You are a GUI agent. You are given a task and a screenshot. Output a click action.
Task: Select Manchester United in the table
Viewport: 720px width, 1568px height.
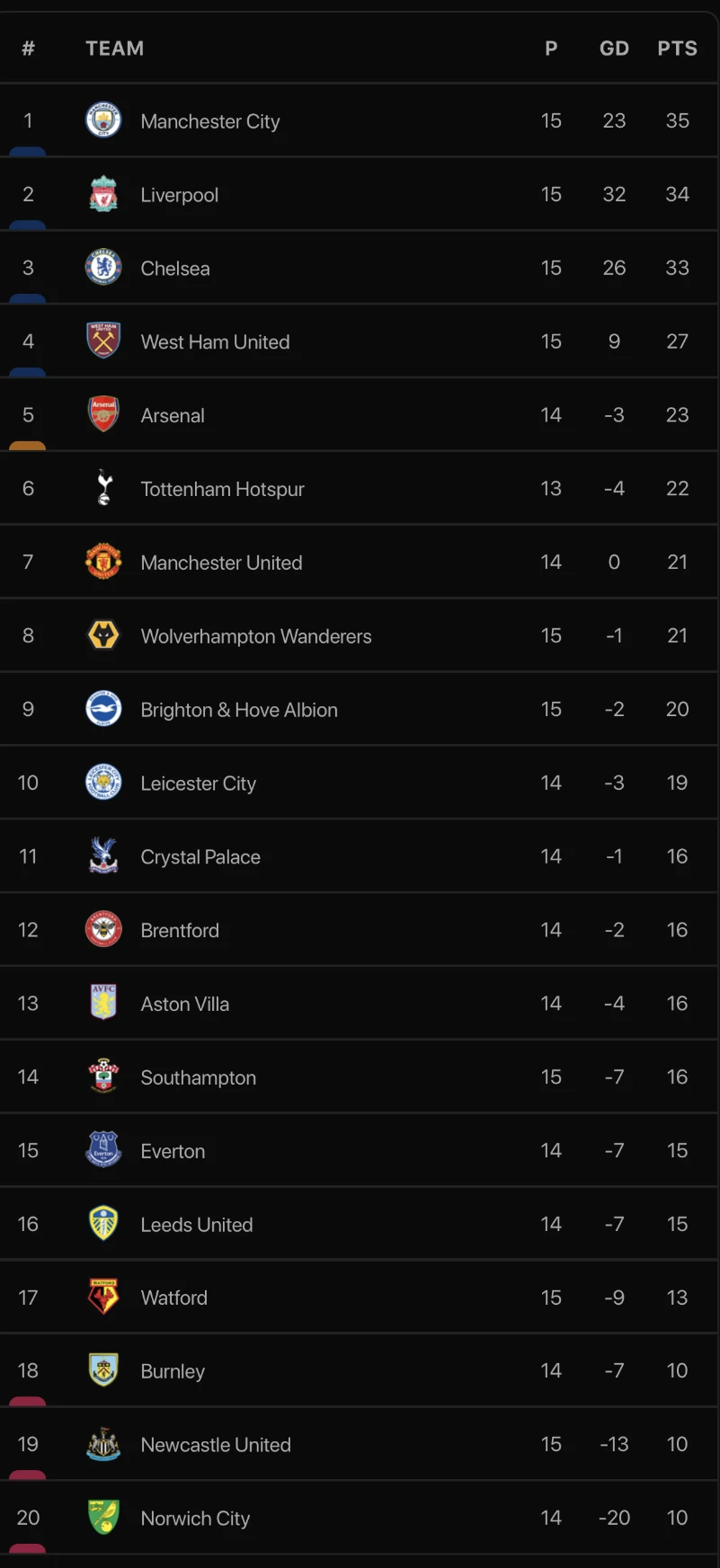pos(221,563)
